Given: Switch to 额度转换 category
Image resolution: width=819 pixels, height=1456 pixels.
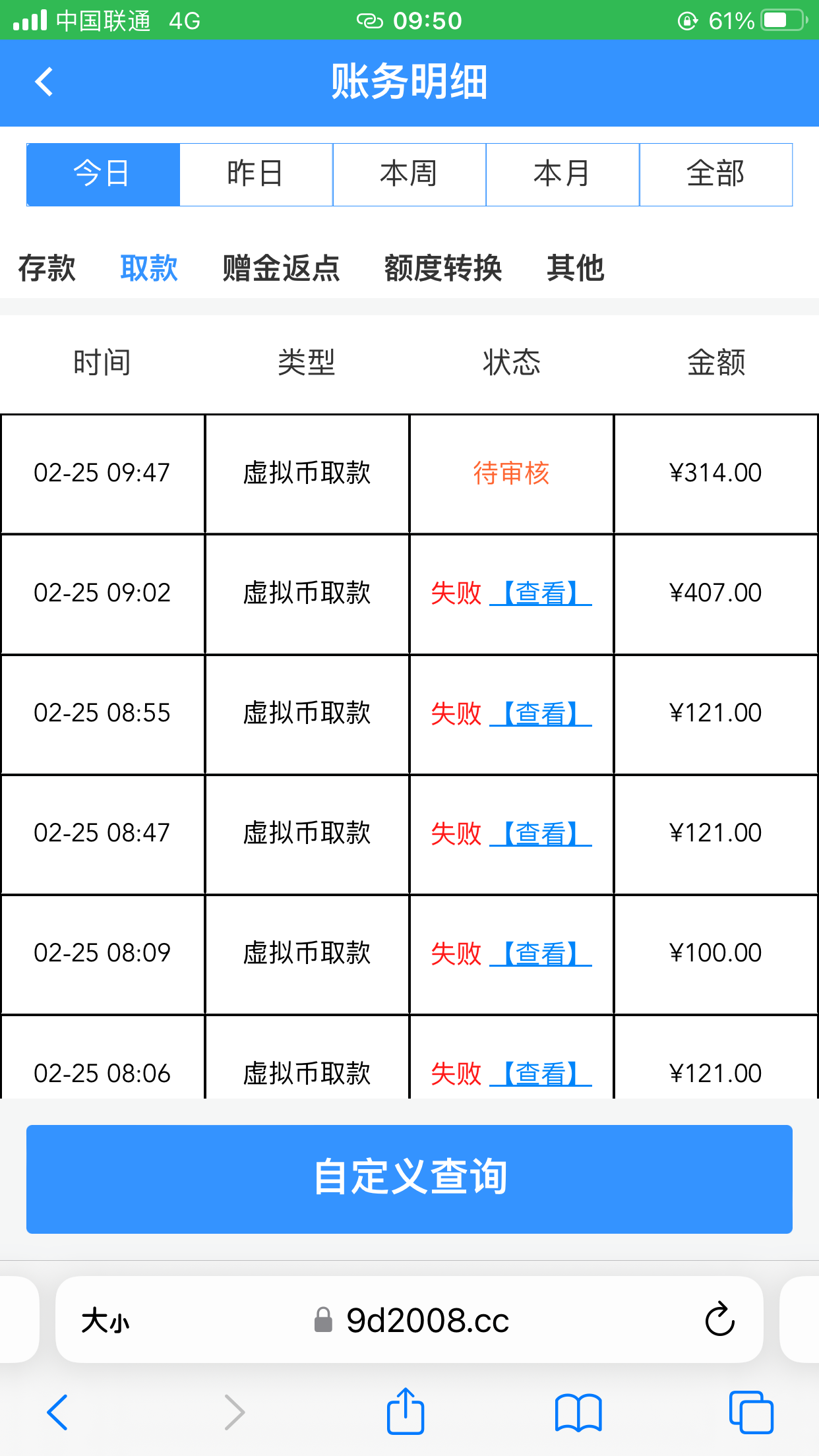Looking at the screenshot, I should pyautogui.click(x=443, y=268).
